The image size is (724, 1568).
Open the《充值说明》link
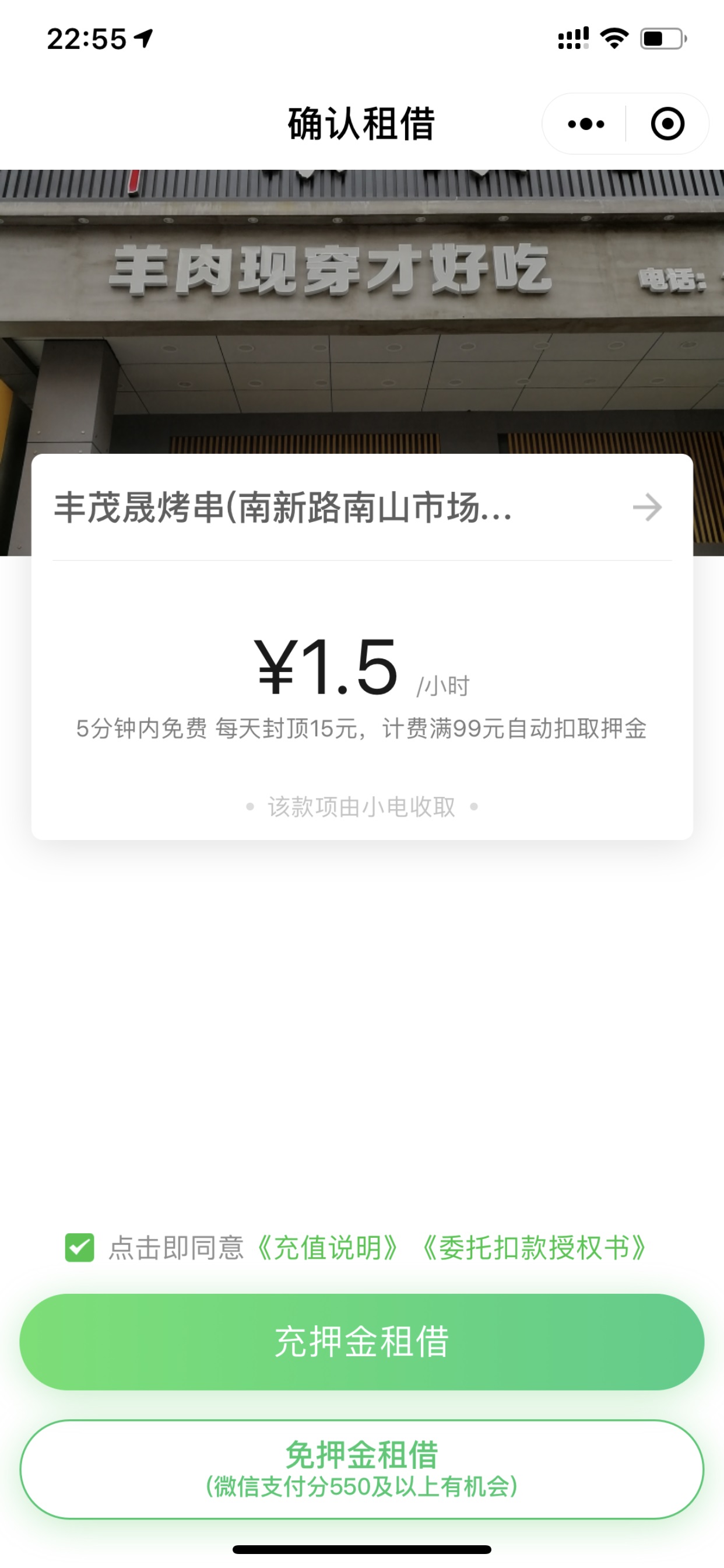pos(328,1247)
